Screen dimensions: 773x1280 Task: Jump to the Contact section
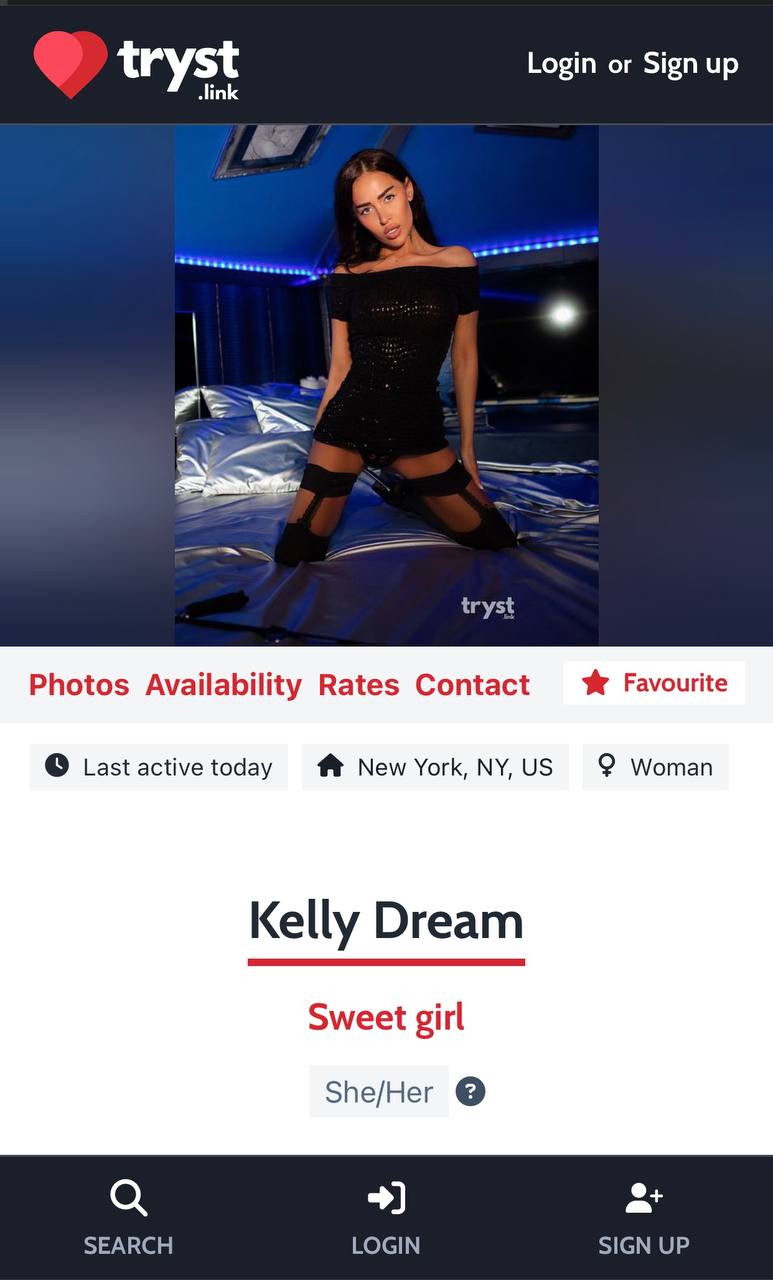pyautogui.click(x=472, y=685)
